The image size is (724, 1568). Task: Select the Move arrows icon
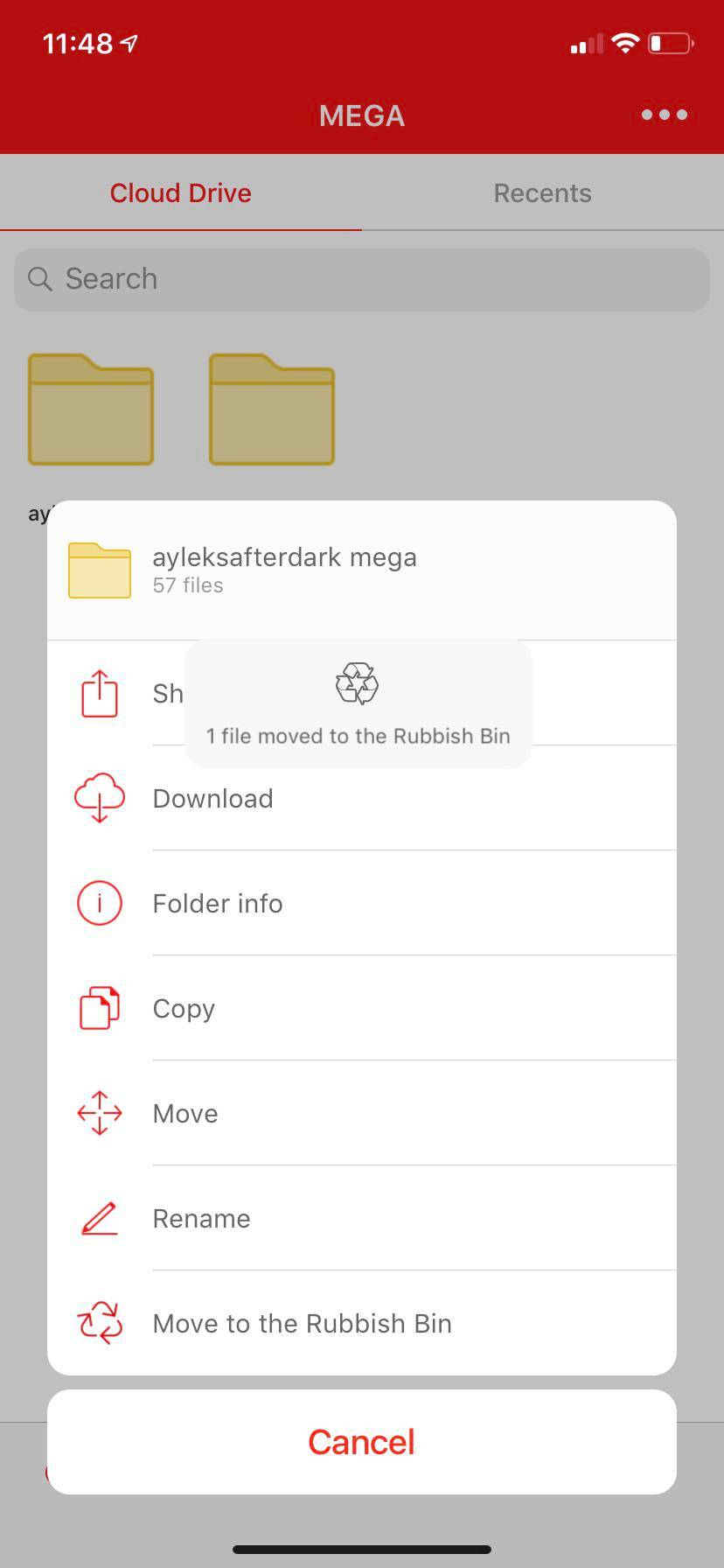99,1113
